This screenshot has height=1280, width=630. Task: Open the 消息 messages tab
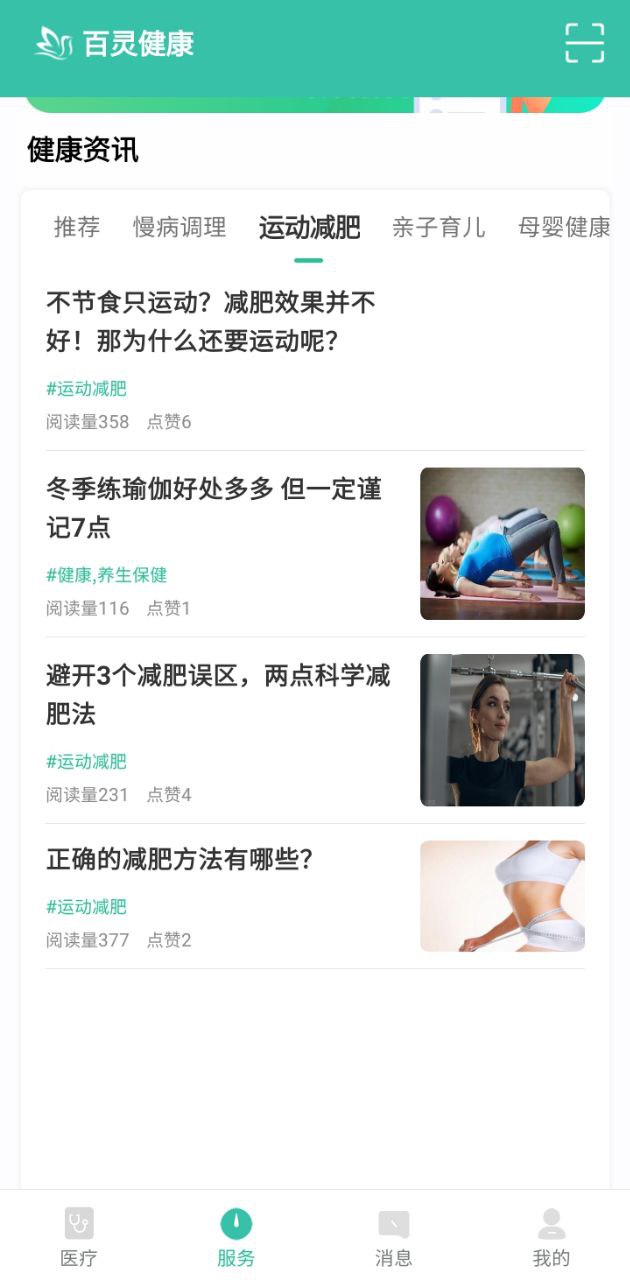coord(393,1237)
